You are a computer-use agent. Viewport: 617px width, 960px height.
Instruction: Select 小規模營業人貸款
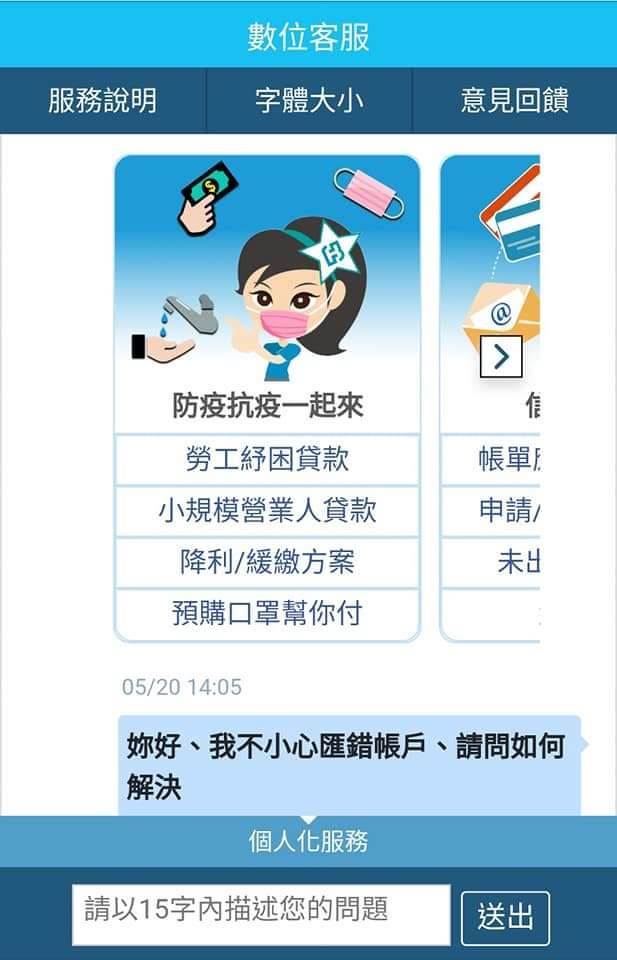point(267,511)
